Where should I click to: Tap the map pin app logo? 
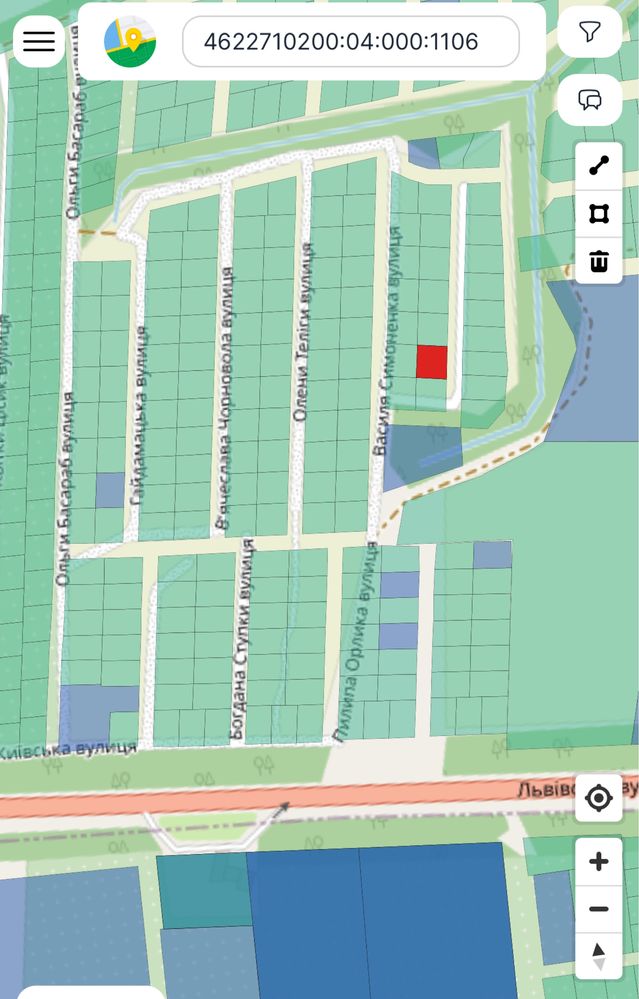(130, 42)
